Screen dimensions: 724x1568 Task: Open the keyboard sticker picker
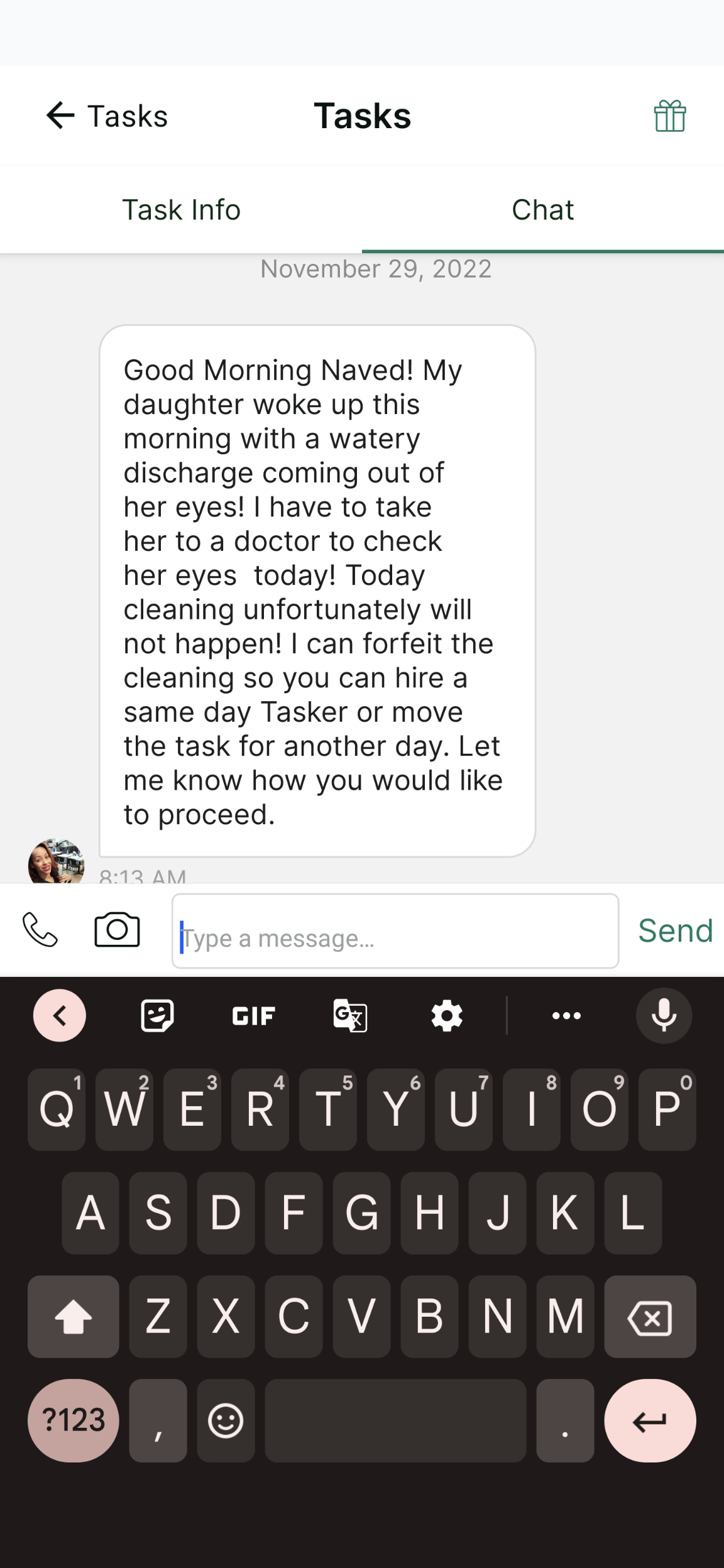click(157, 1016)
